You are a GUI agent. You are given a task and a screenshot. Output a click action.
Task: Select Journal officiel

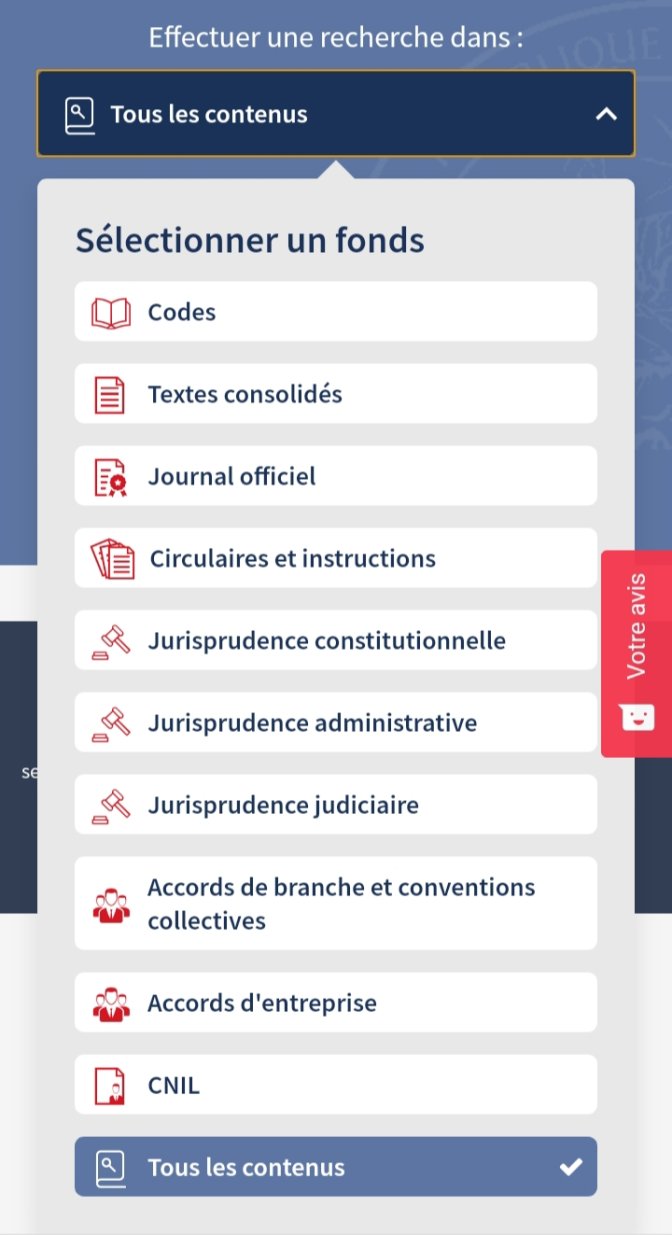point(335,476)
